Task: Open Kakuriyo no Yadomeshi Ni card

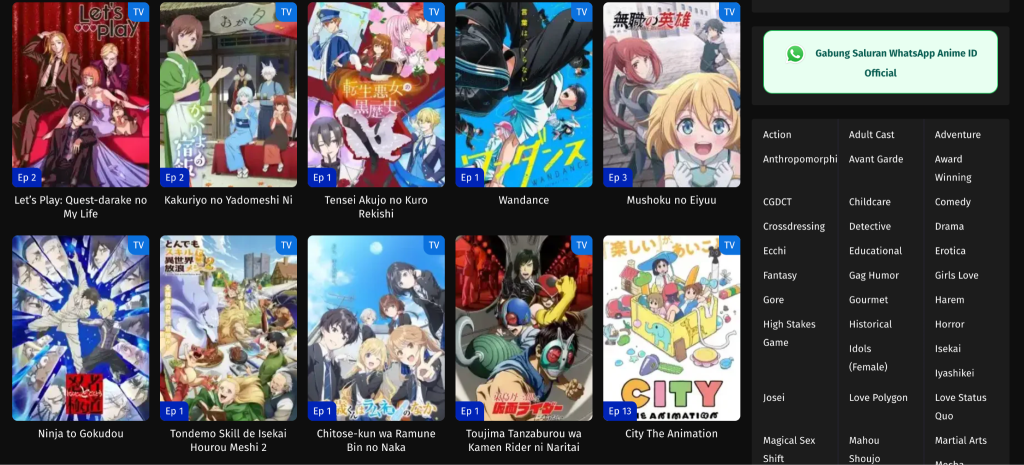Action: pos(228,95)
